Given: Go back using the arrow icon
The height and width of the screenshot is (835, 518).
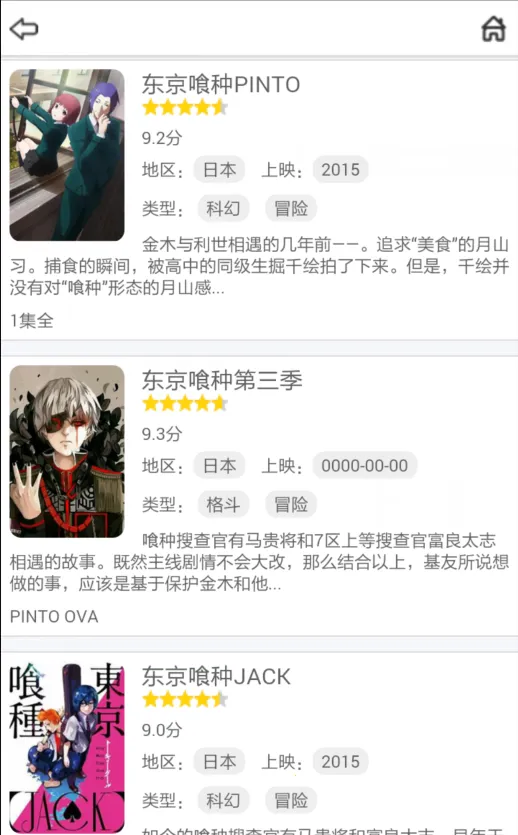Looking at the screenshot, I should 24,29.
